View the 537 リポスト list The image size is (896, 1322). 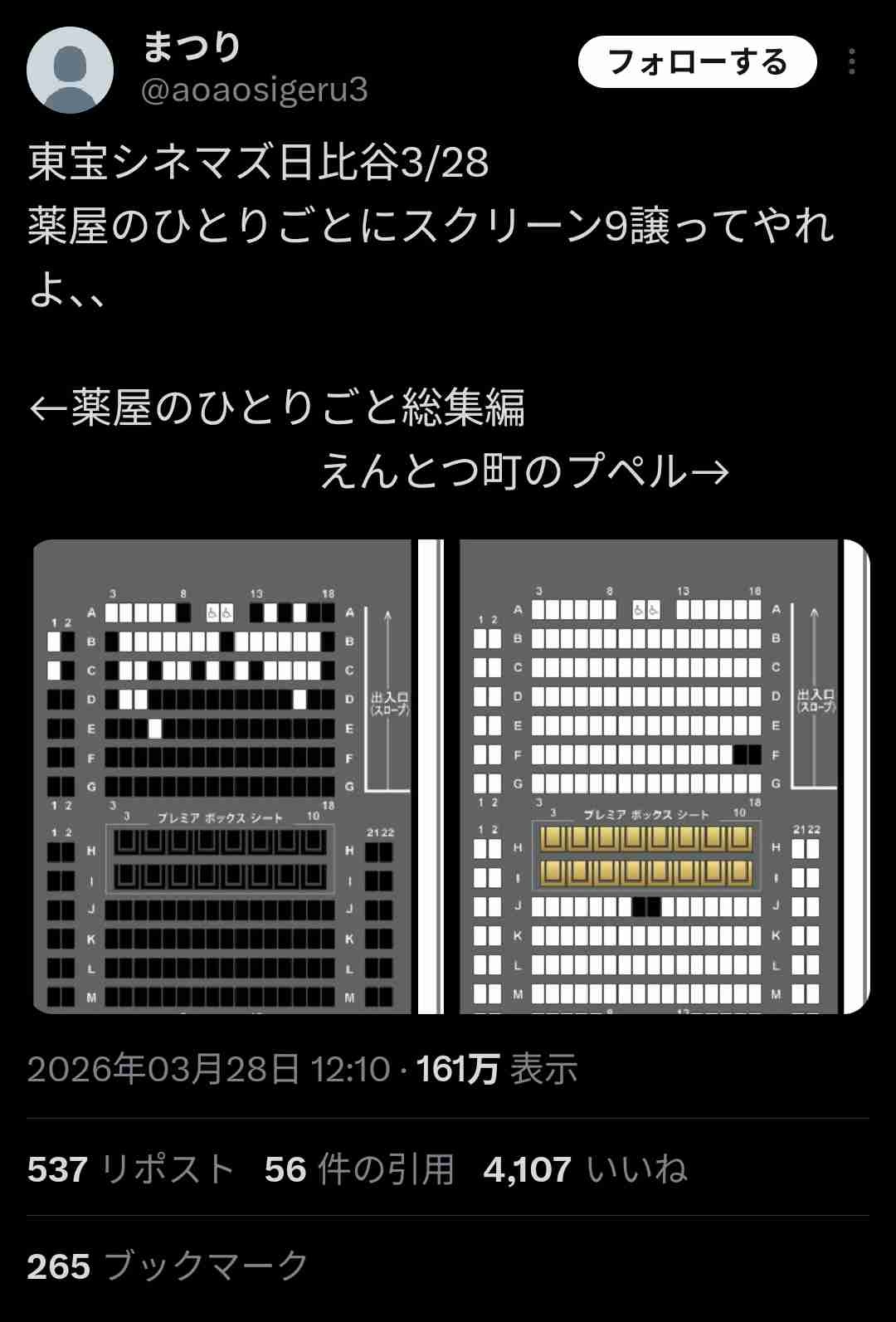coord(130,1169)
